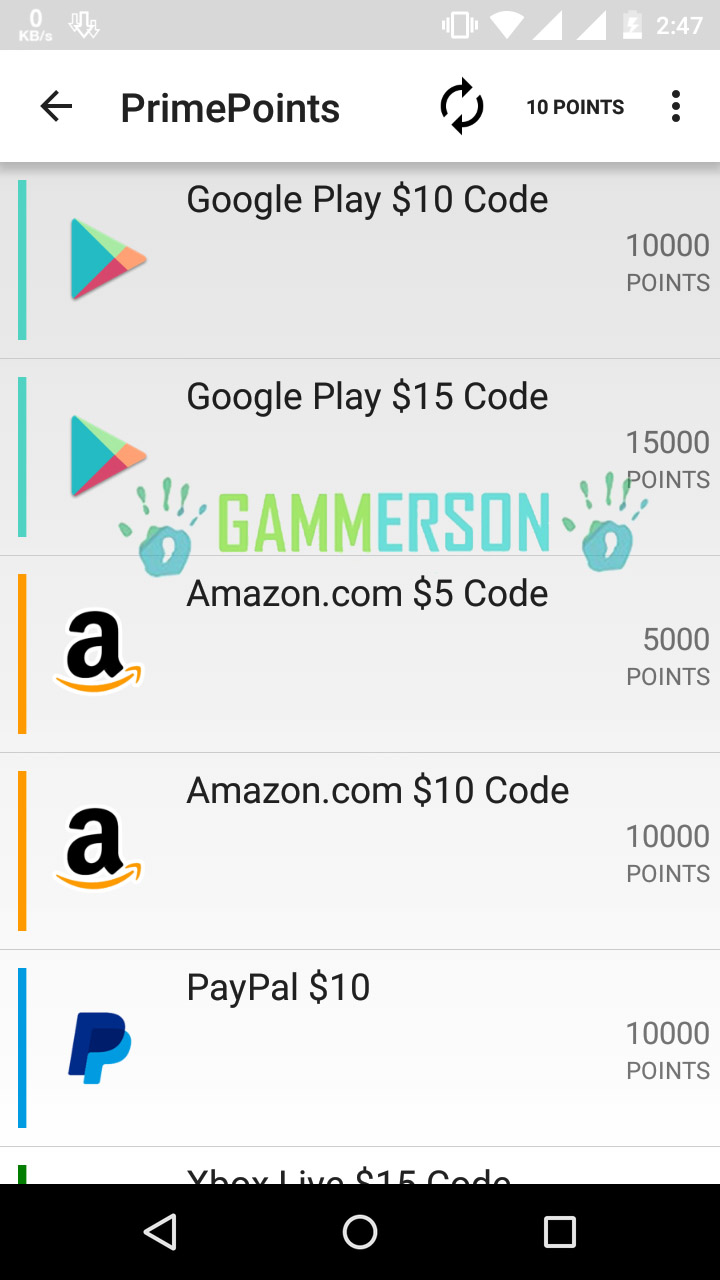Screen dimensions: 720x1280
Task: Select the Google Play $10 Code reward
Action: tap(360, 261)
